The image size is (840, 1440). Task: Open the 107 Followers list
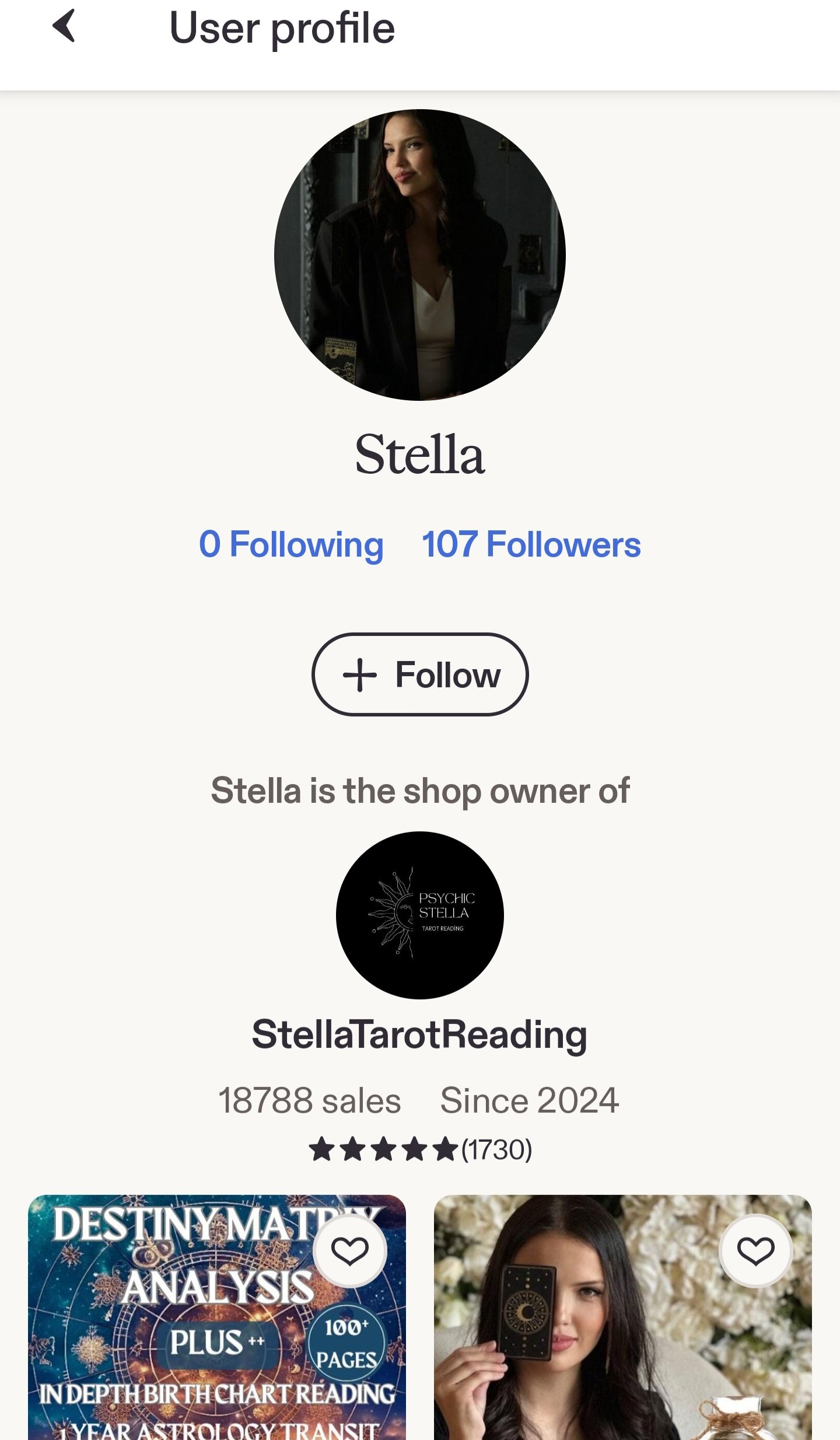click(531, 544)
